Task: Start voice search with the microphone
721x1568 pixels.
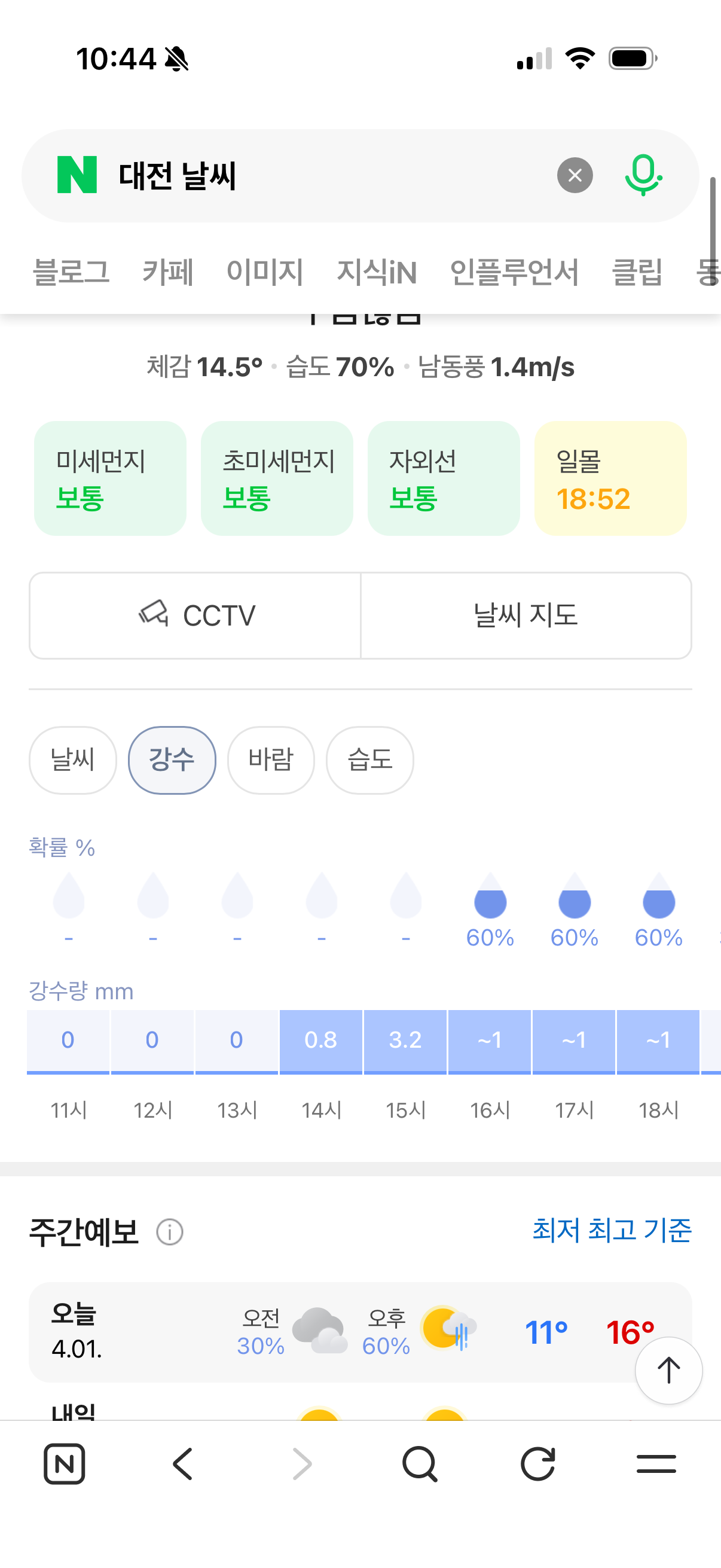Action: [x=643, y=175]
